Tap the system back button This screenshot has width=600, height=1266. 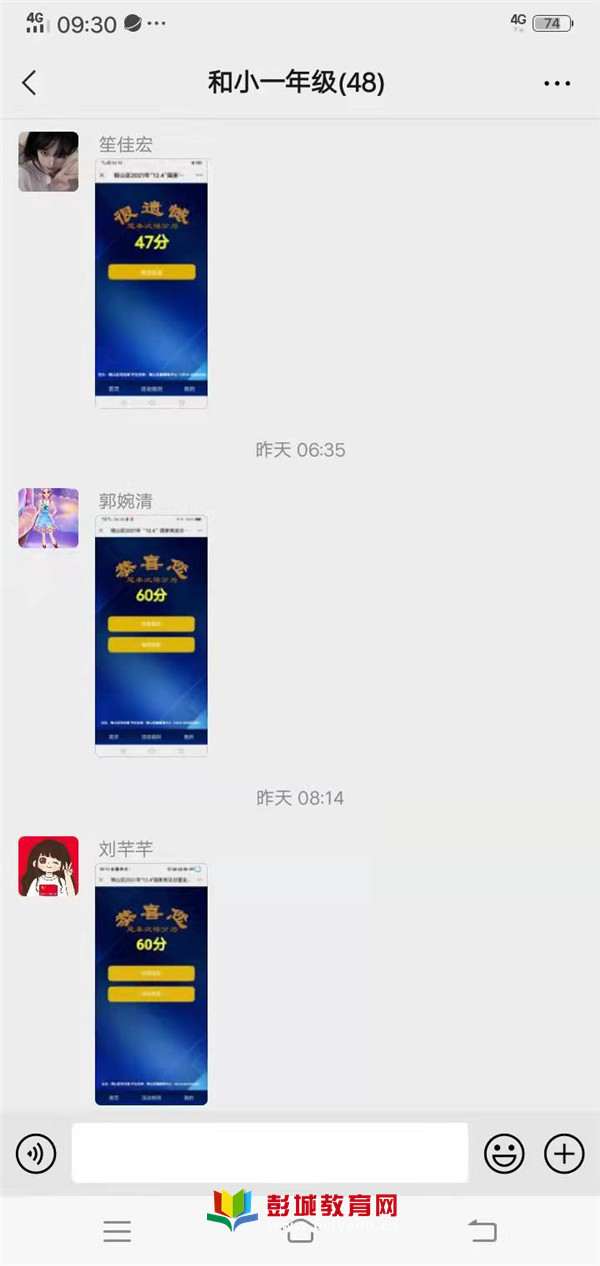point(482,1231)
